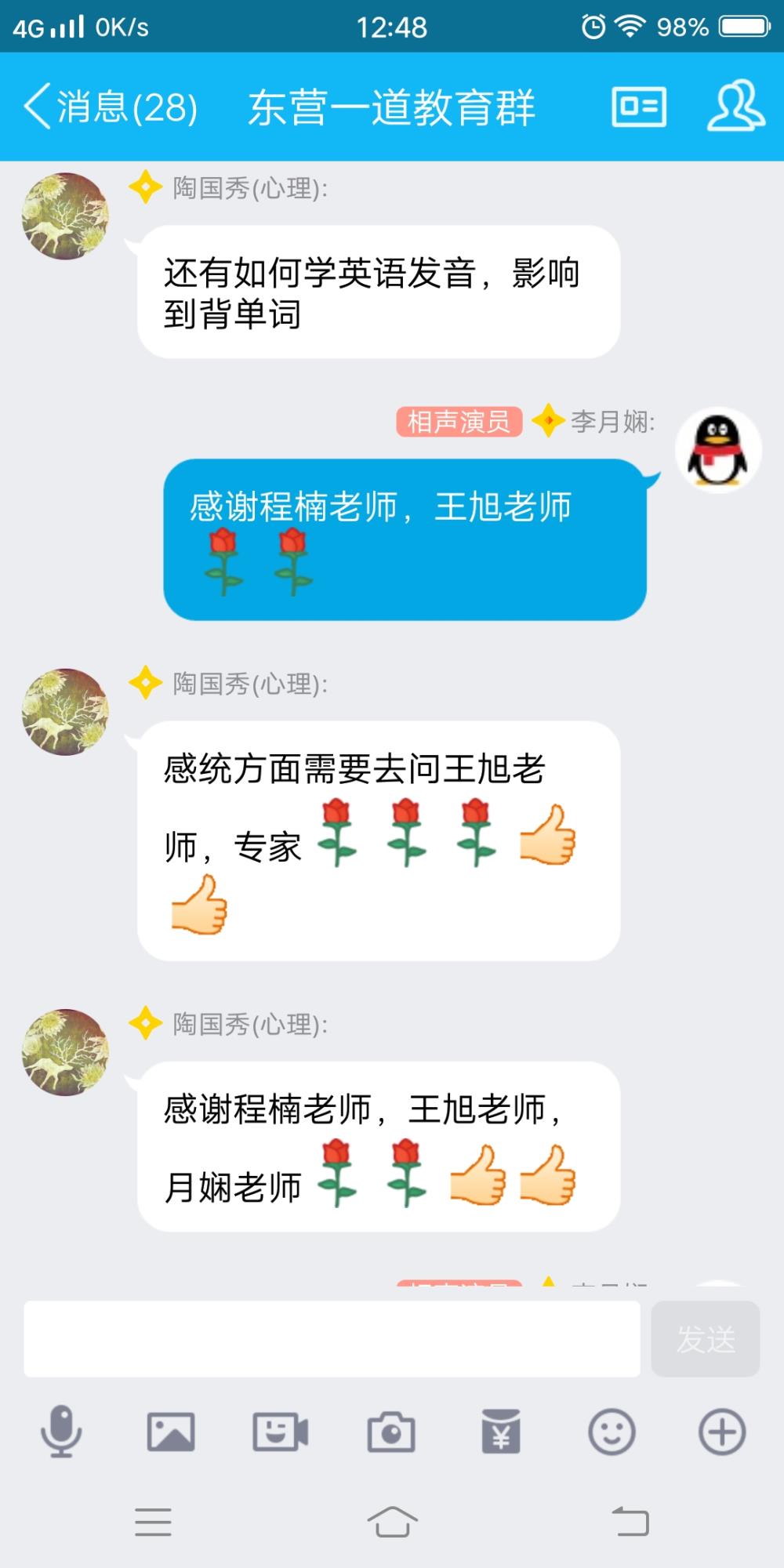Open 李月娴's penguin avatar profile
The image size is (784, 1568).
point(718,450)
